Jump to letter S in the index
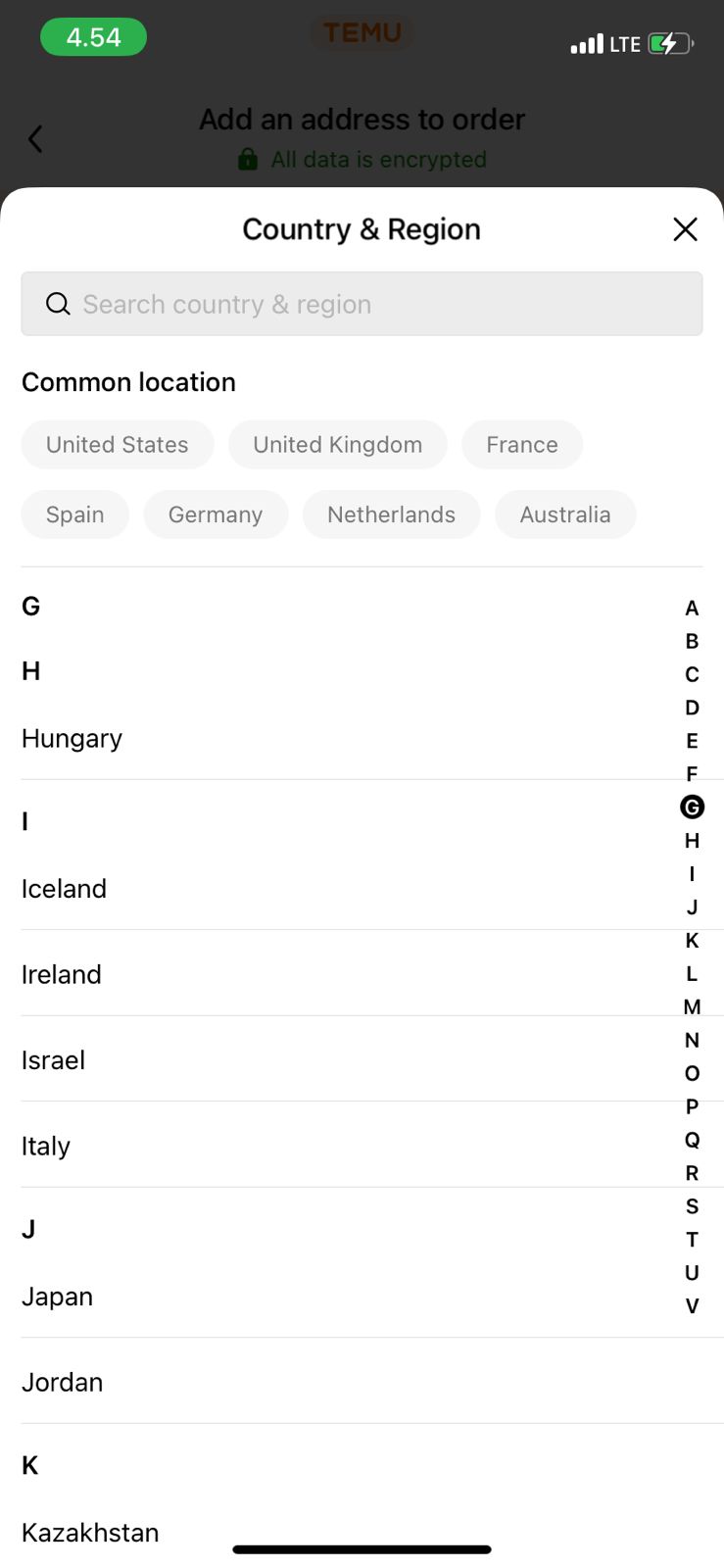Viewport: 724px width, 1568px height. coord(692,1206)
